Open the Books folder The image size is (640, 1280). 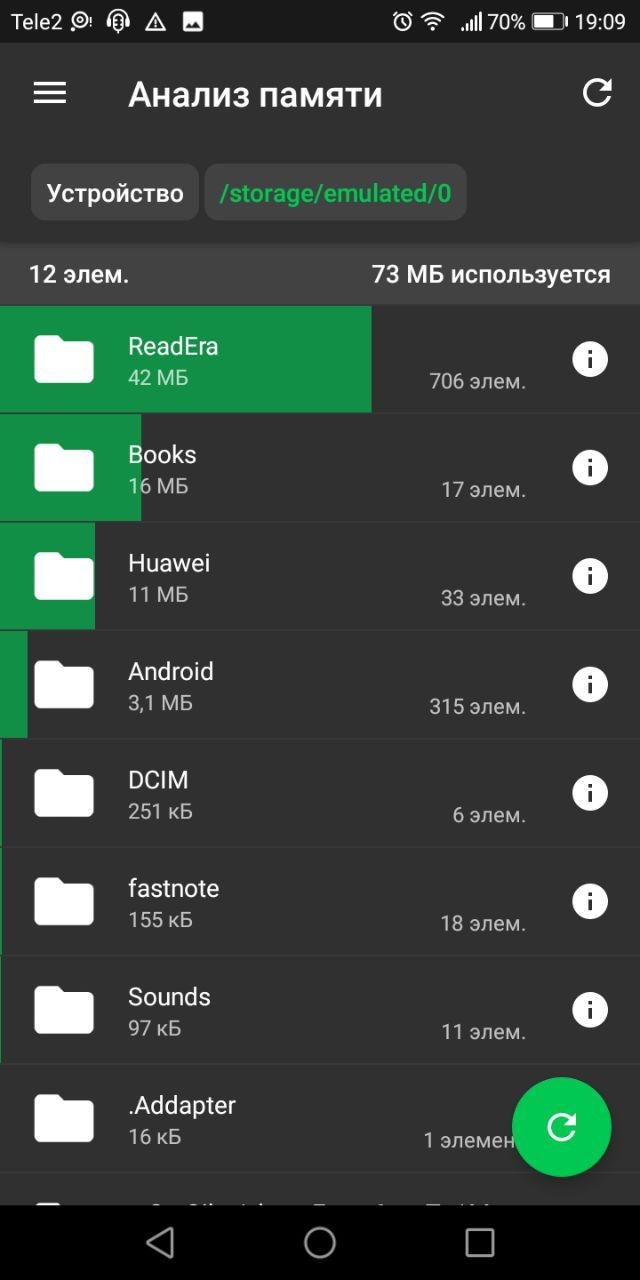pyautogui.click(x=320, y=468)
